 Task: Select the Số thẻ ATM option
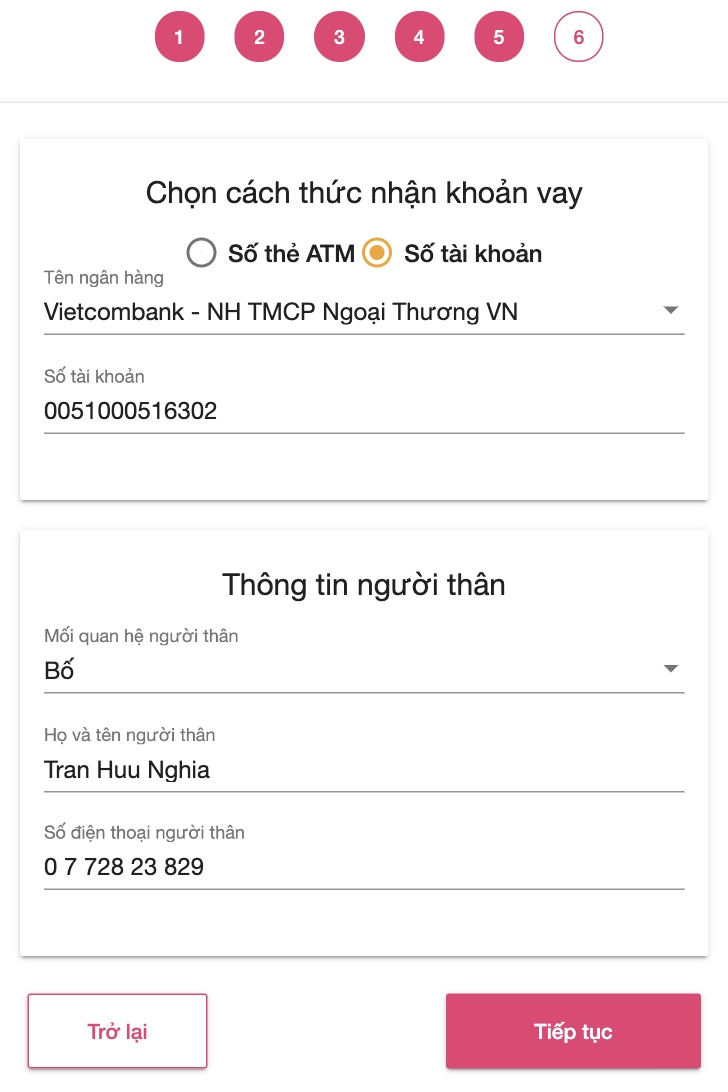[202, 253]
